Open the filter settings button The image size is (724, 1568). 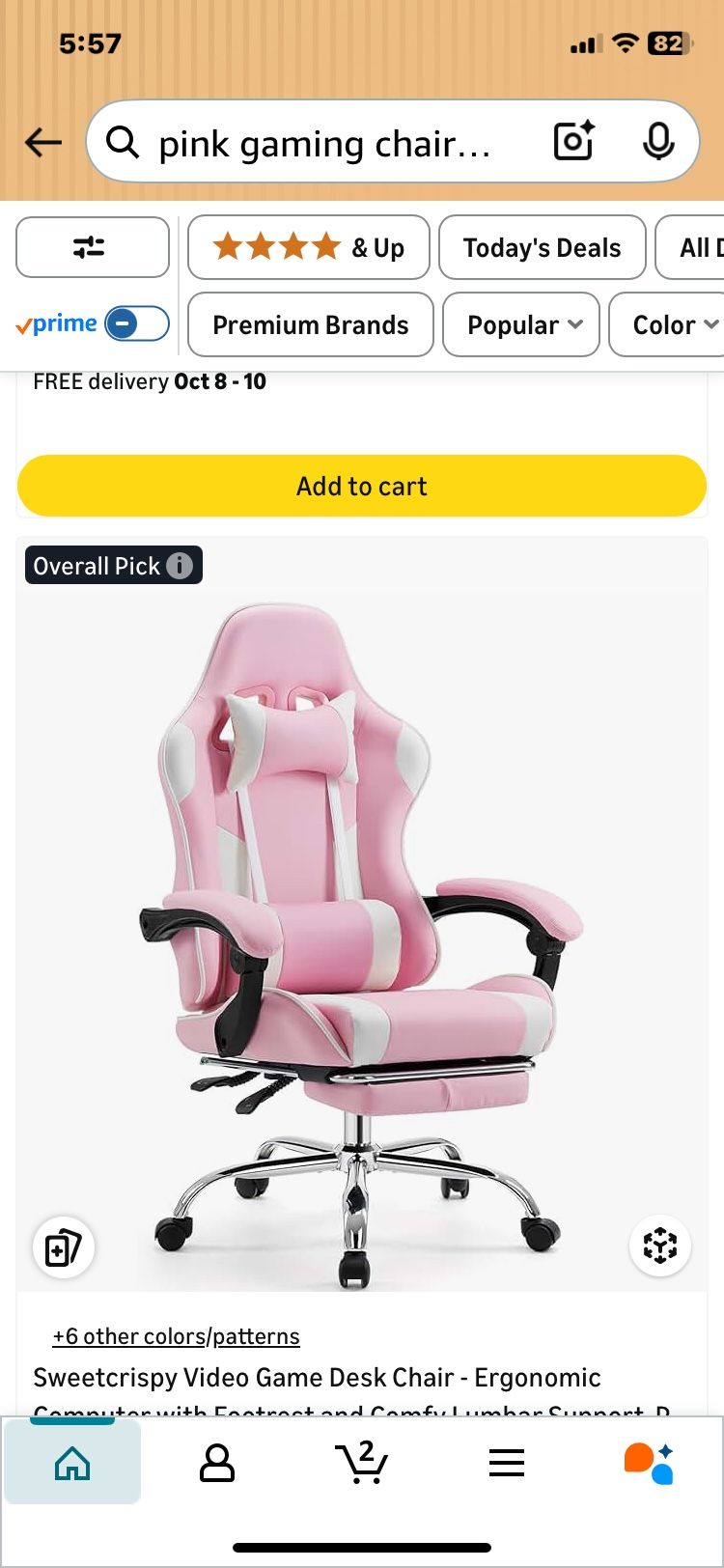[x=92, y=247]
